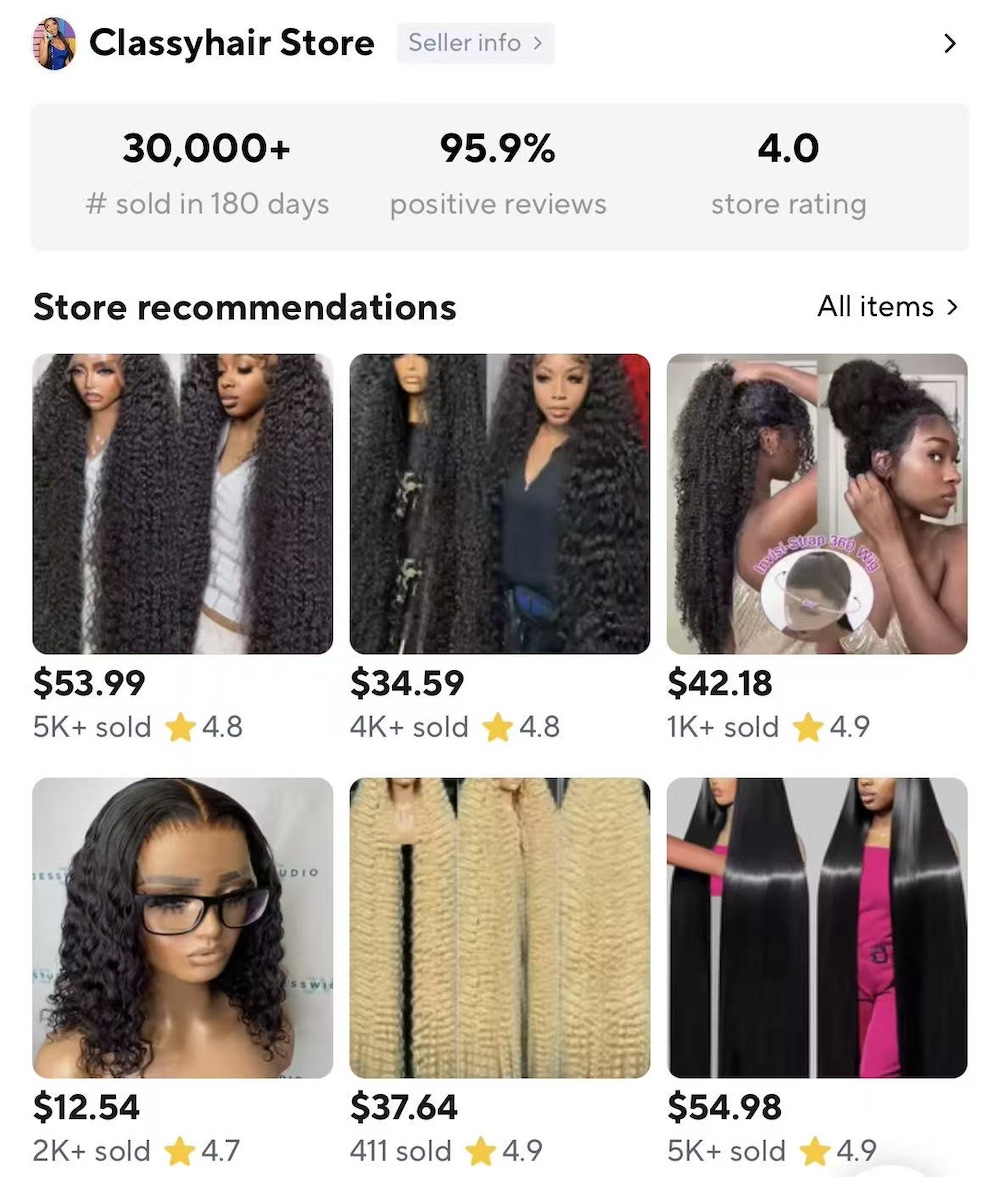Open the $37.64 blonde hair product
Screen dimensions: 1000x1177
pos(499,927)
